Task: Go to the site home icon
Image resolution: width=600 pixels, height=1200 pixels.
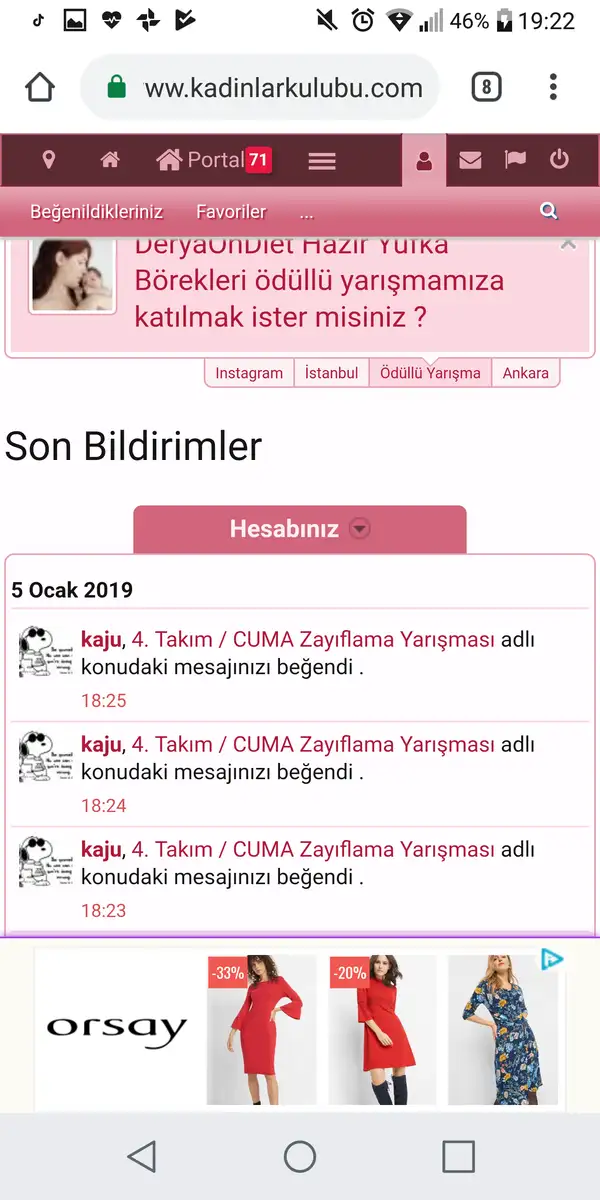Action: (110, 160)
